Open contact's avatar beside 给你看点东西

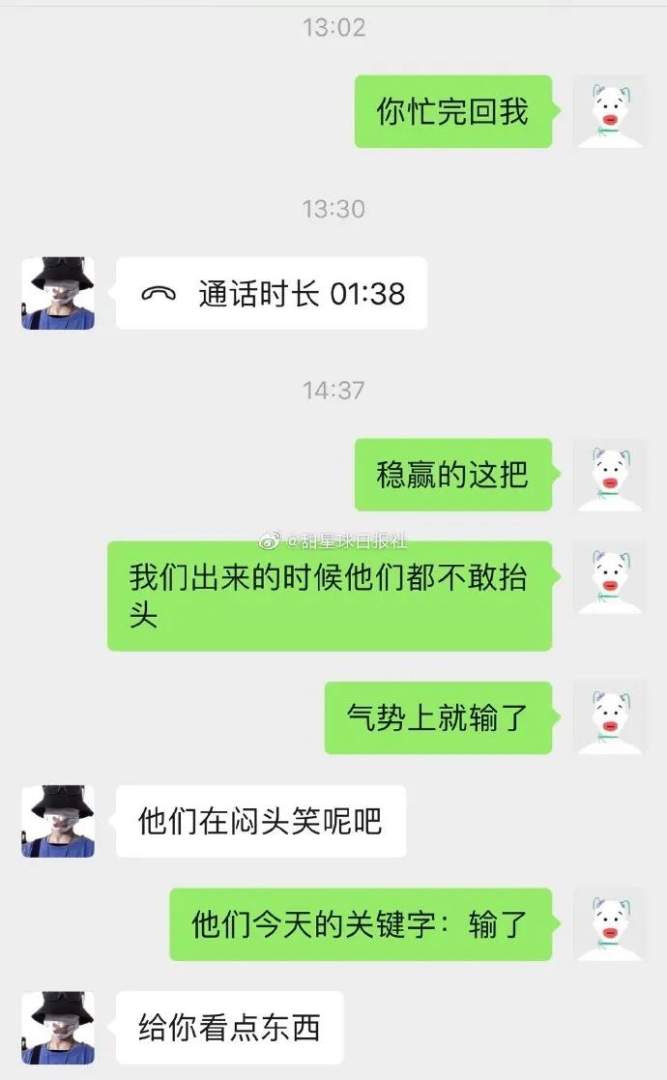pyautogui.click(x=58, y=1027)
